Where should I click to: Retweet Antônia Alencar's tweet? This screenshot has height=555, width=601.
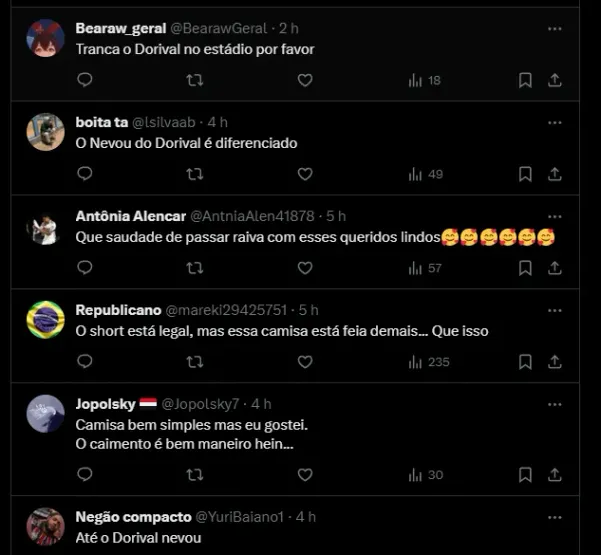tap(195, 268)
